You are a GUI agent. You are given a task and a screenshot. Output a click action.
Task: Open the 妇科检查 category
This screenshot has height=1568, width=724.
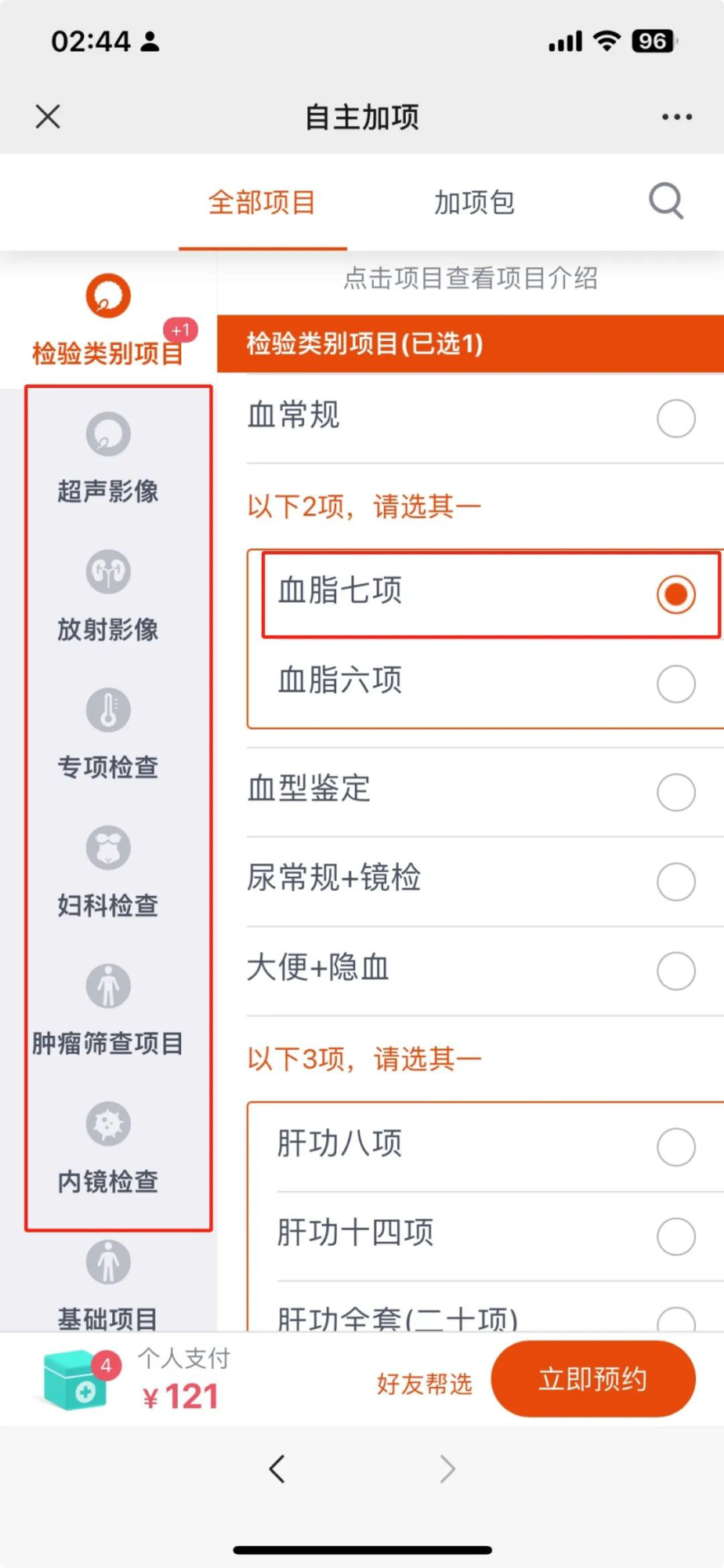point(108,872)
